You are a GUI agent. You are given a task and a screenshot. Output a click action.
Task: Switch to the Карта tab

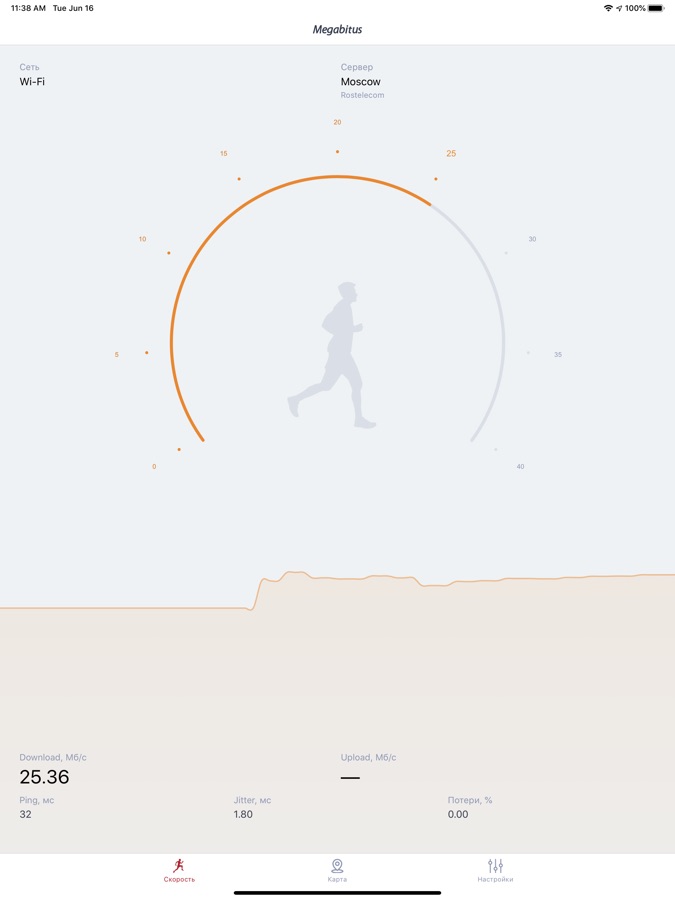337,869
